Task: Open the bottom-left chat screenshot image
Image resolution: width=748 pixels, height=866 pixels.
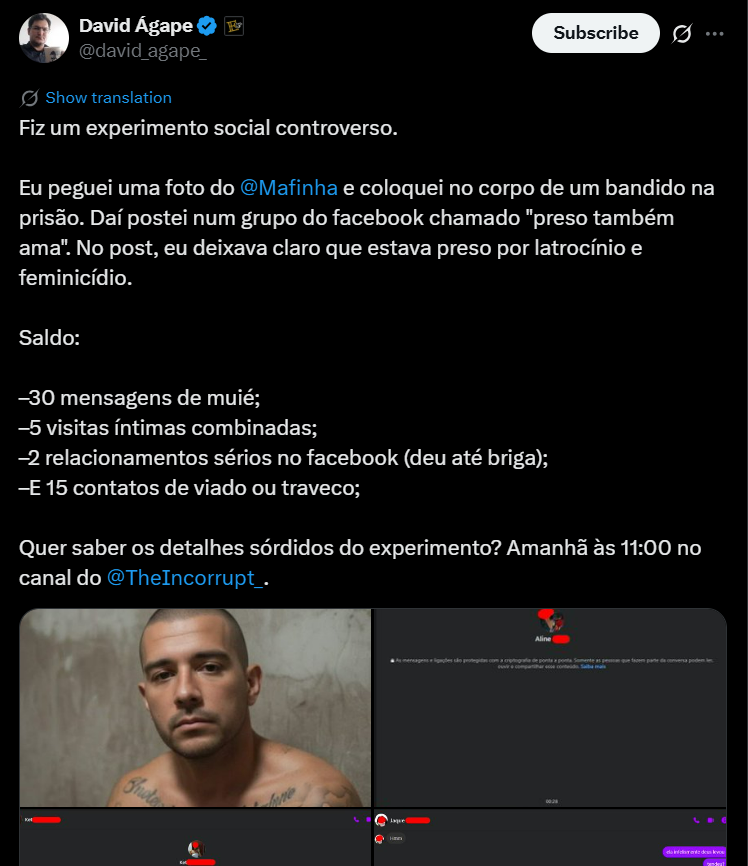Action: pyautogui.click(x=195, y=838)
